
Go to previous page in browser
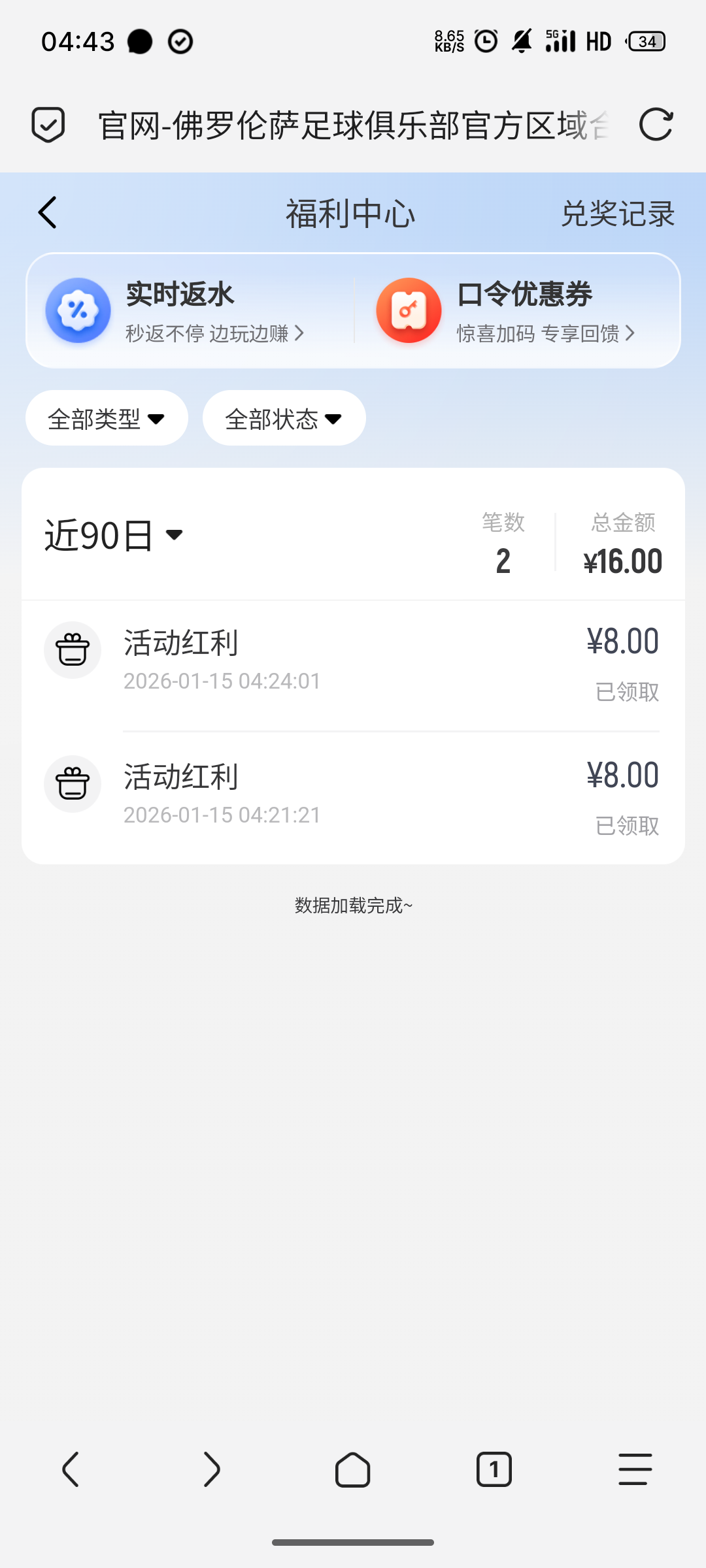click(71, 1470)
